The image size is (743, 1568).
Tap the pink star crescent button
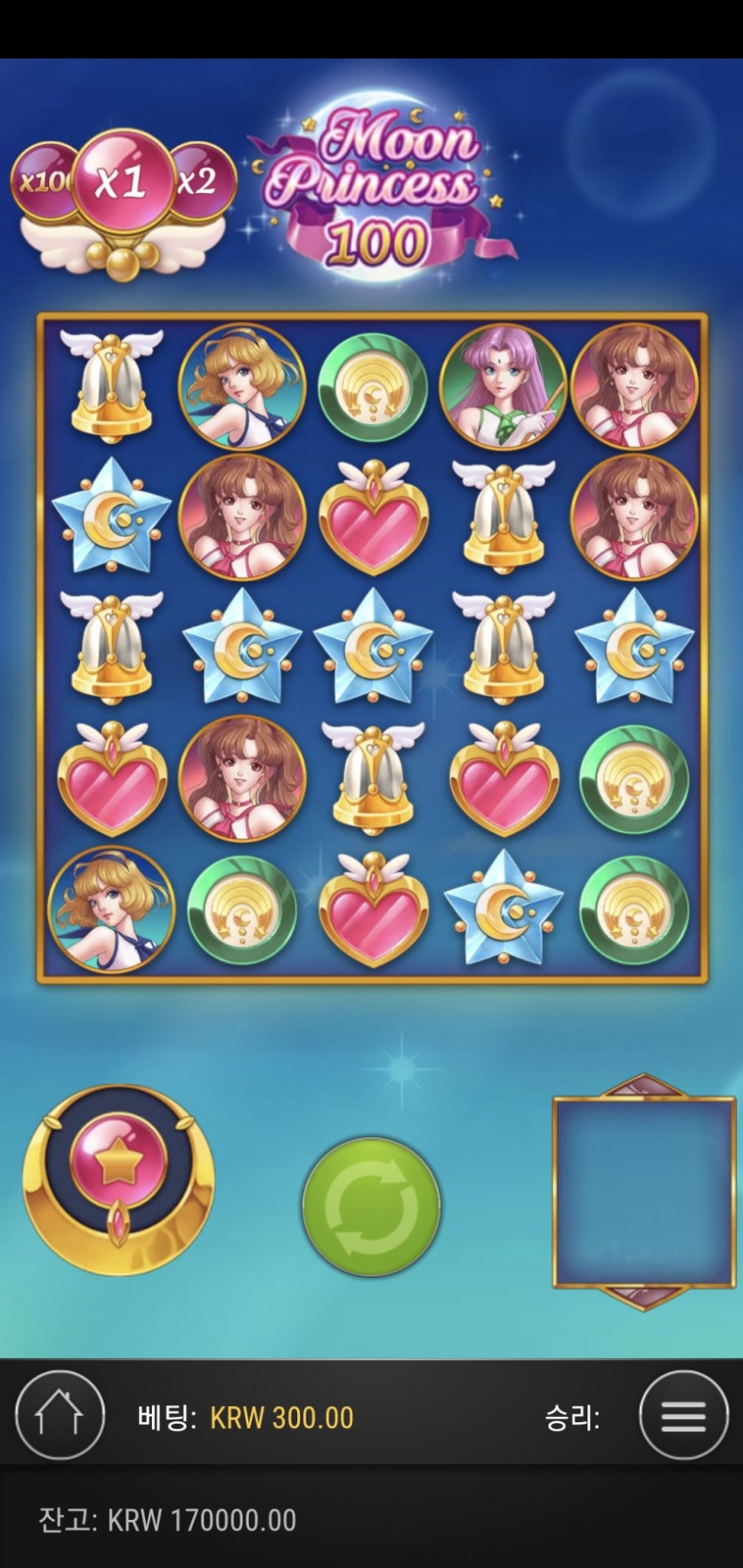pos(118,1166)
